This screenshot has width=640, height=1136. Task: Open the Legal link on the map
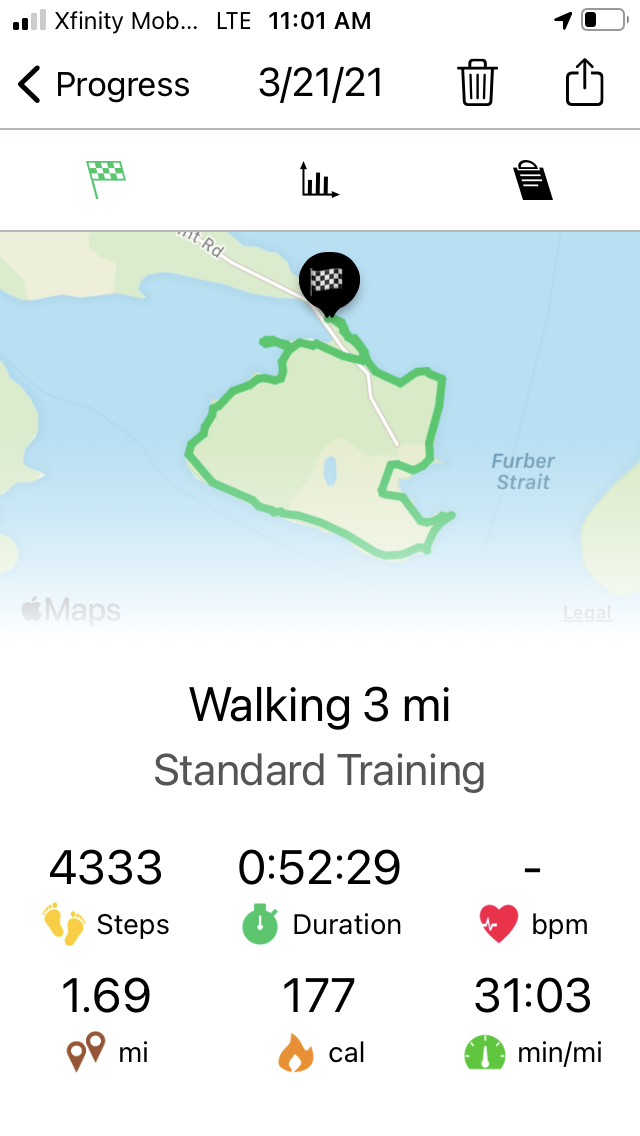(587, 613)
